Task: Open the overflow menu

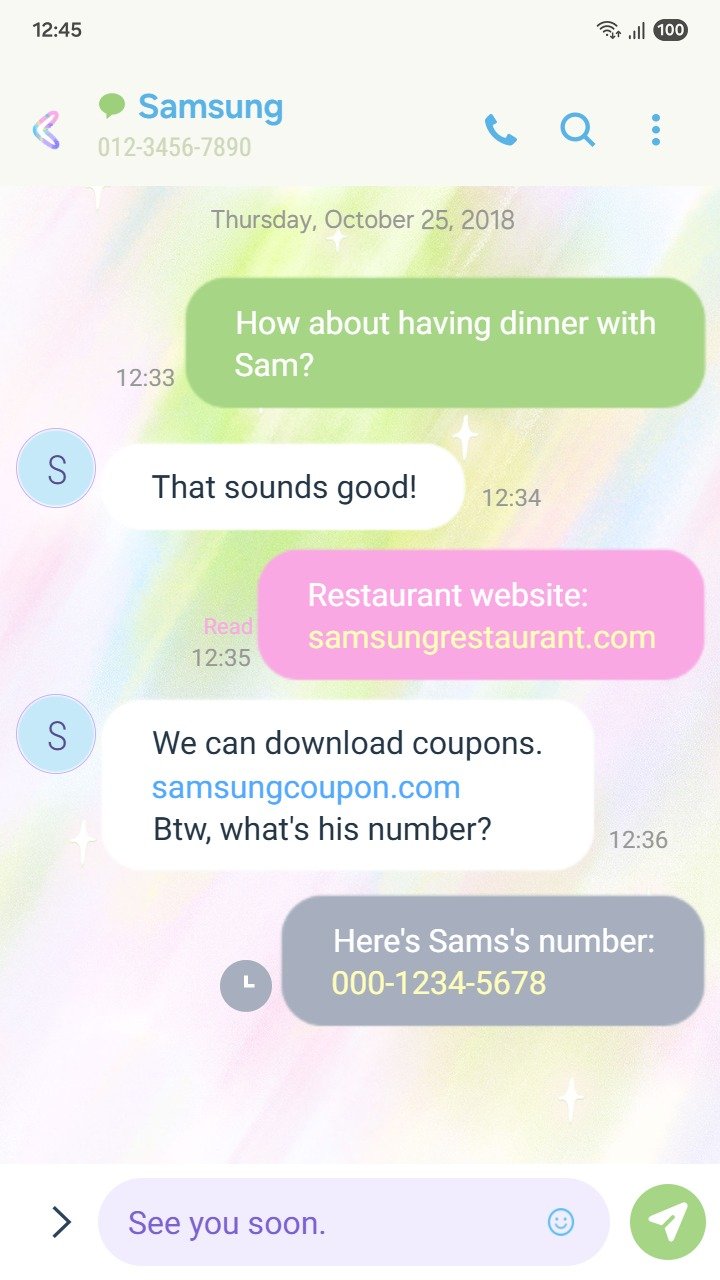Action: (x=655, y=130)
